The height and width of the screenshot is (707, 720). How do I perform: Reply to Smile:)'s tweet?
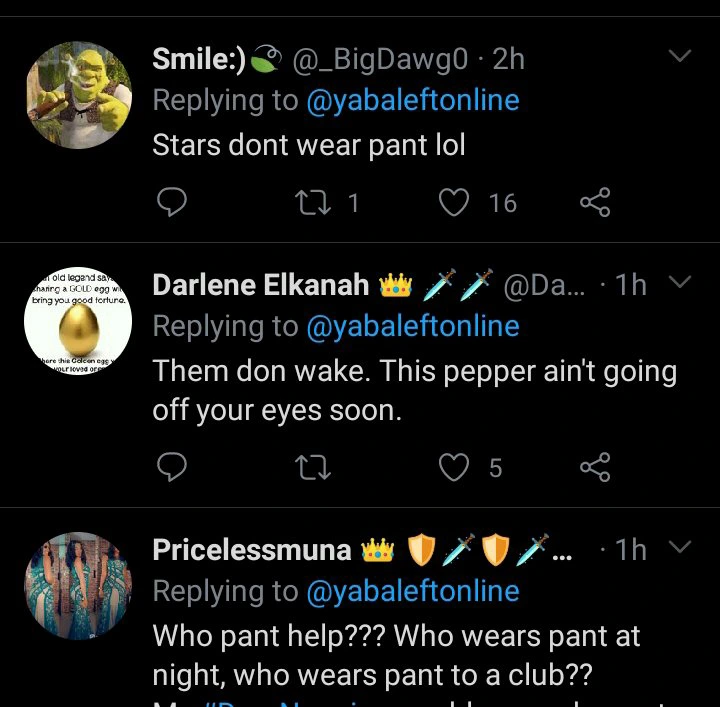click(173, 203)
